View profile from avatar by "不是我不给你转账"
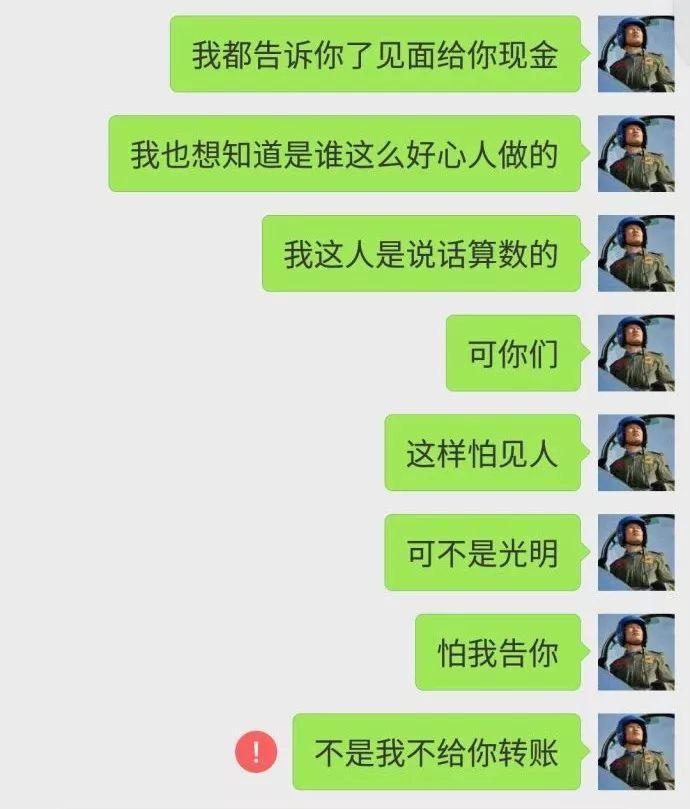Screen dimensions: 690x809 [x=636, y=751]
